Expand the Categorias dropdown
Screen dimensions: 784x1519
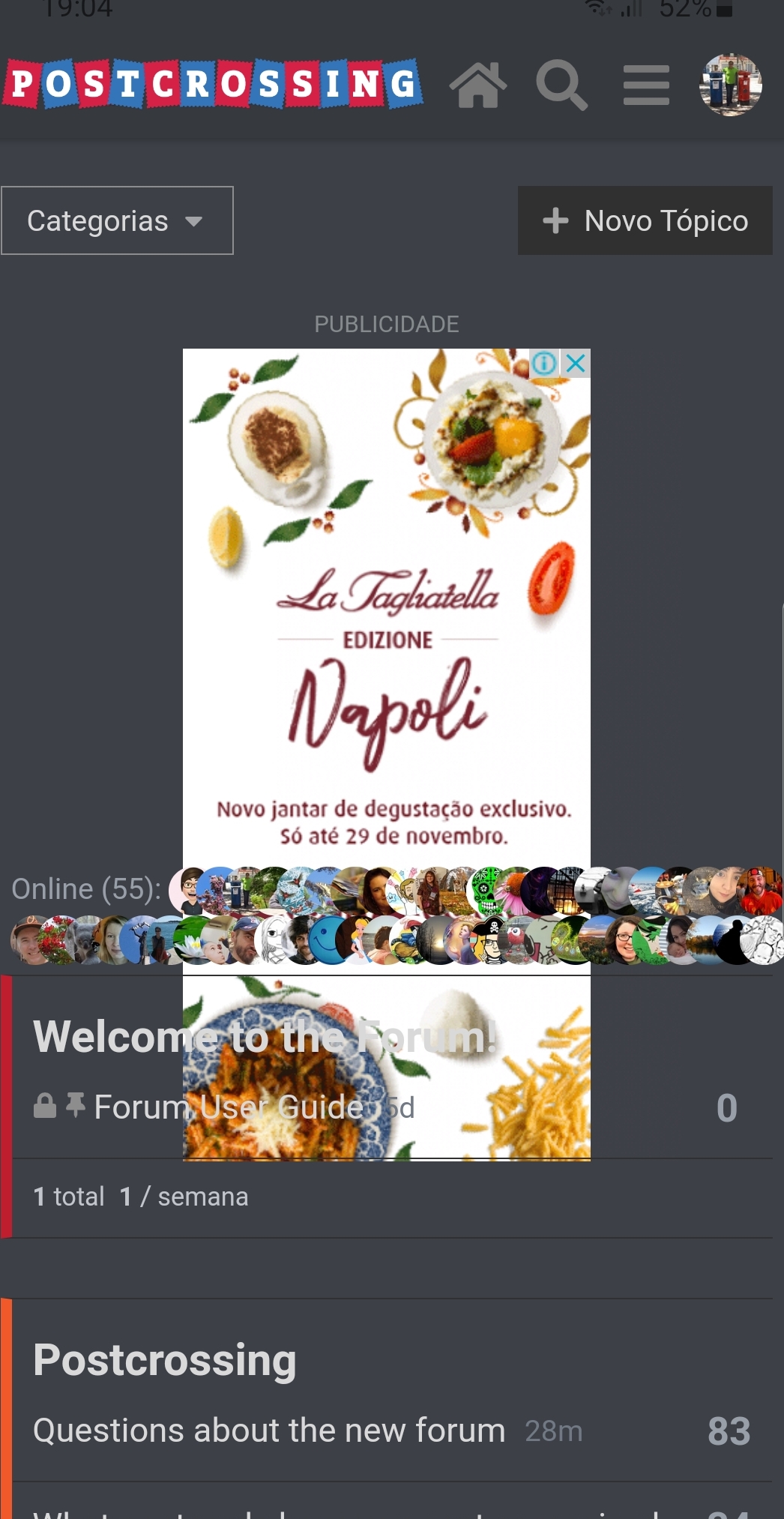[117, 220]
